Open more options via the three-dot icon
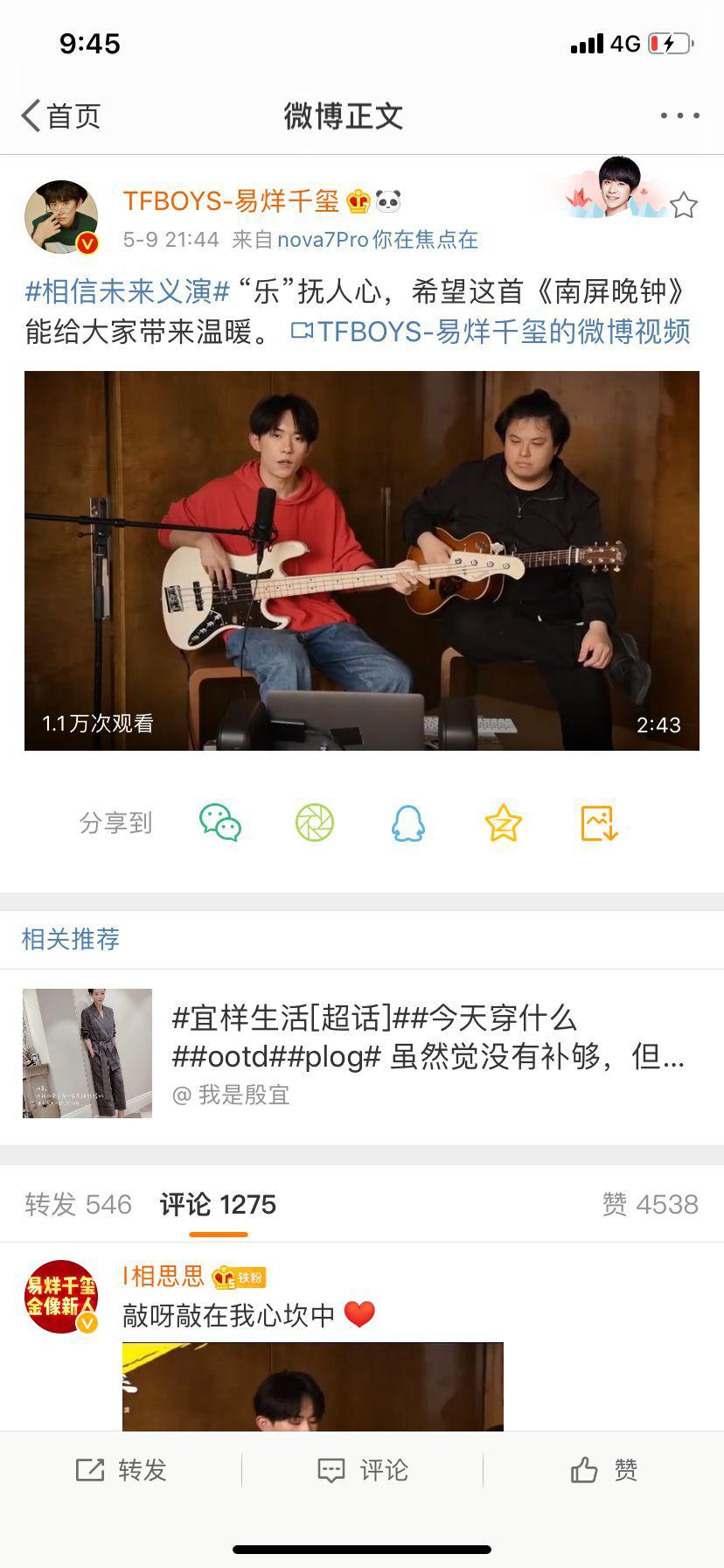724x1568 pixels. click(x=676, y=114)
